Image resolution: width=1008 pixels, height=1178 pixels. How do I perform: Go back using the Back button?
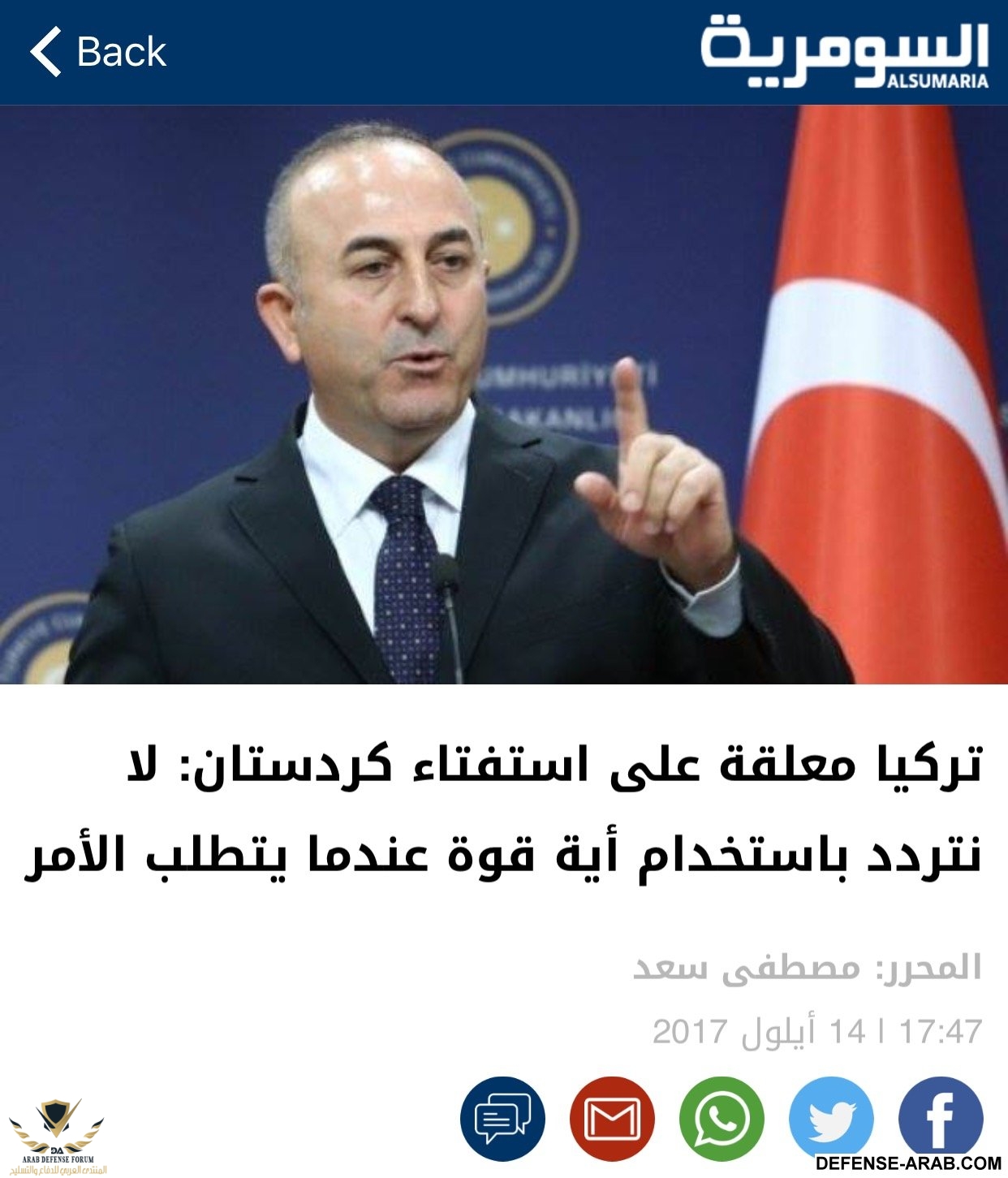coord(97,52)
